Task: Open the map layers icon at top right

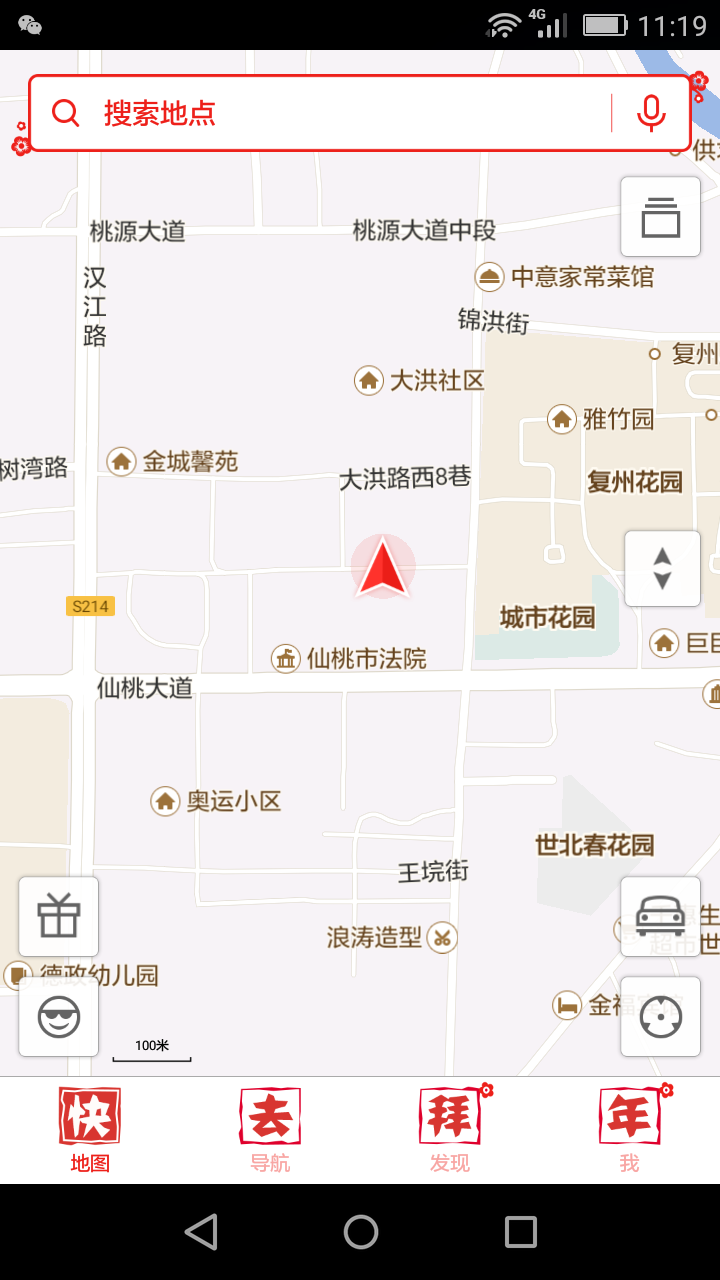Action: click(x=659, y=216)
